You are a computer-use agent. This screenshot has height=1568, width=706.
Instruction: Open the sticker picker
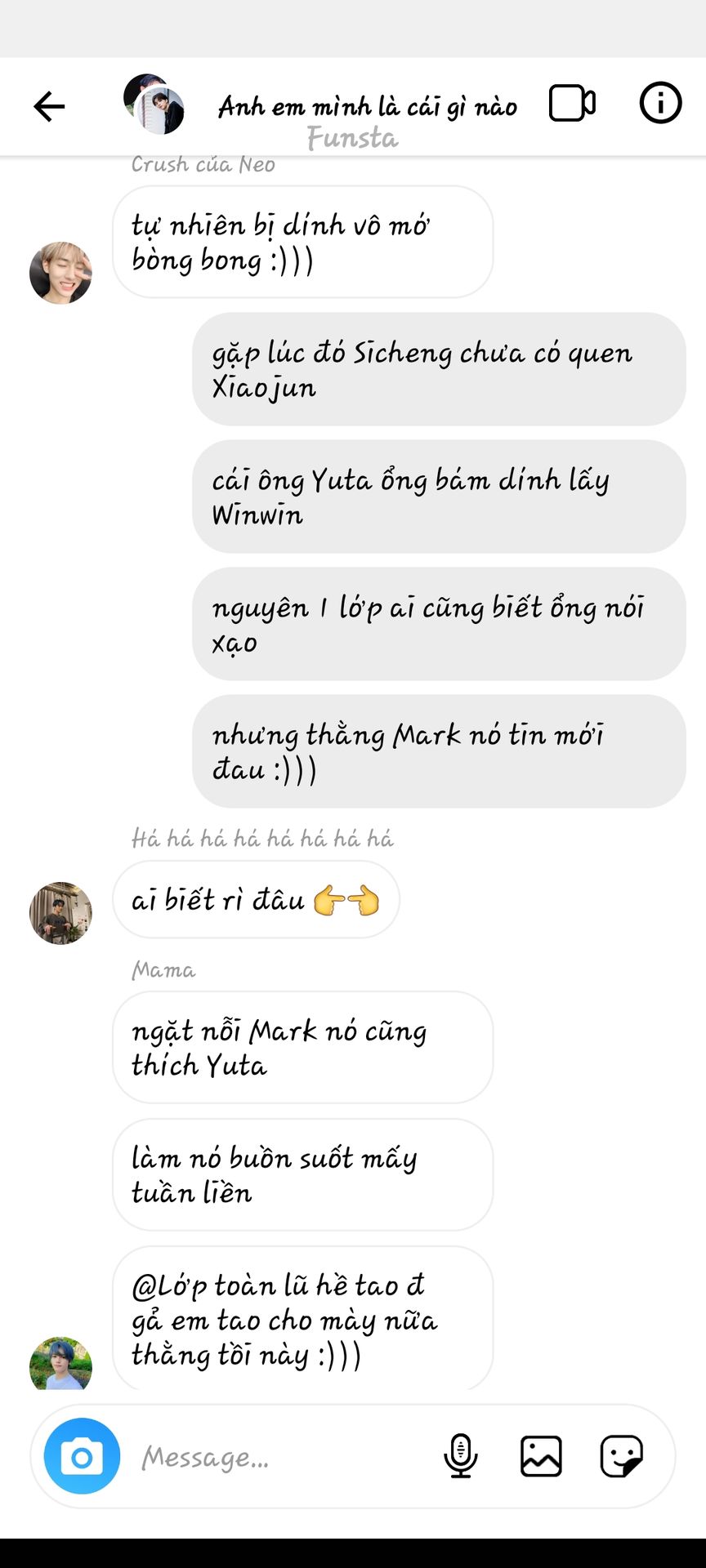pyautogui.click(x=622, y=1456)
